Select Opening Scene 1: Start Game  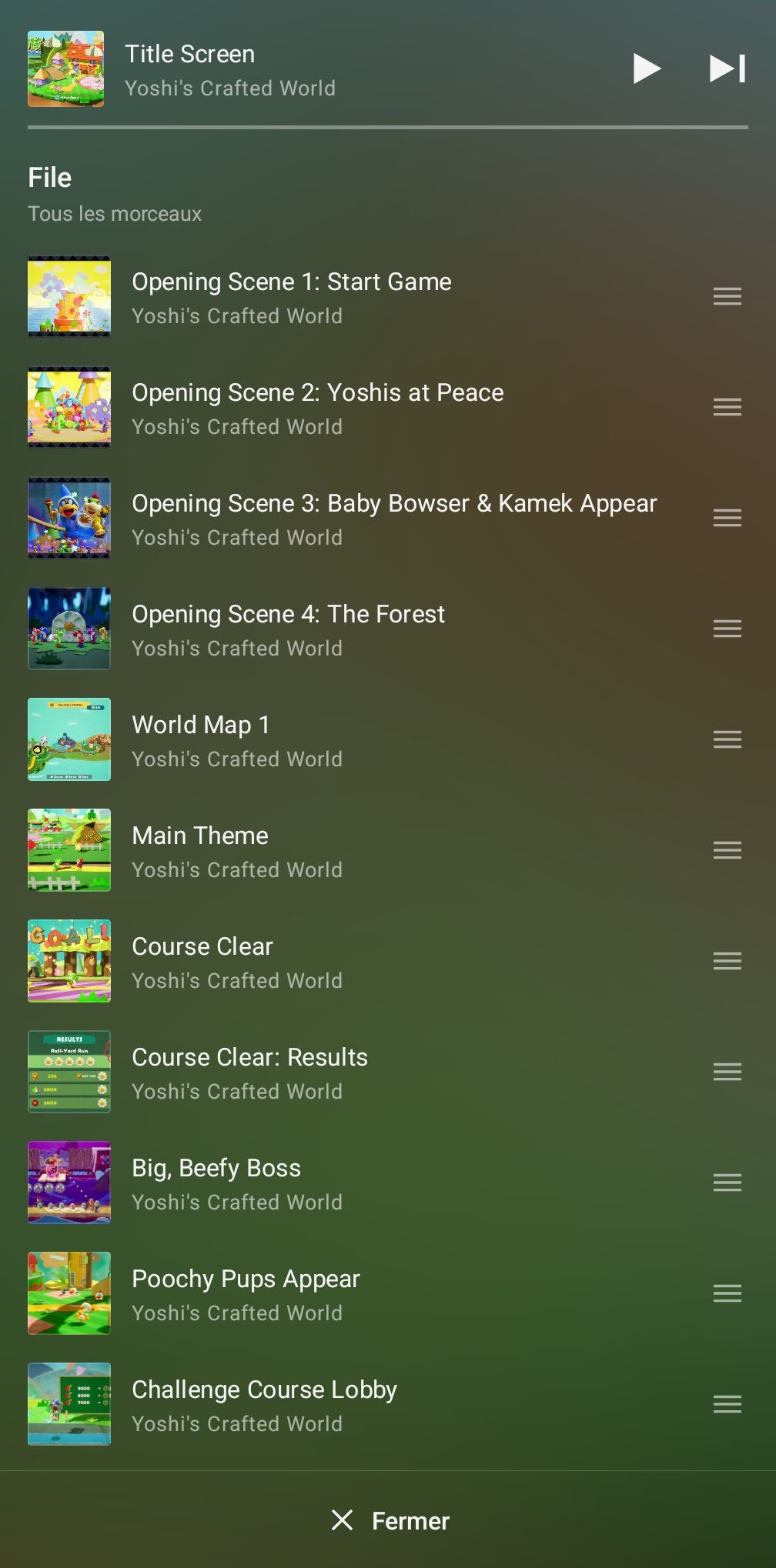coord(291,297)
